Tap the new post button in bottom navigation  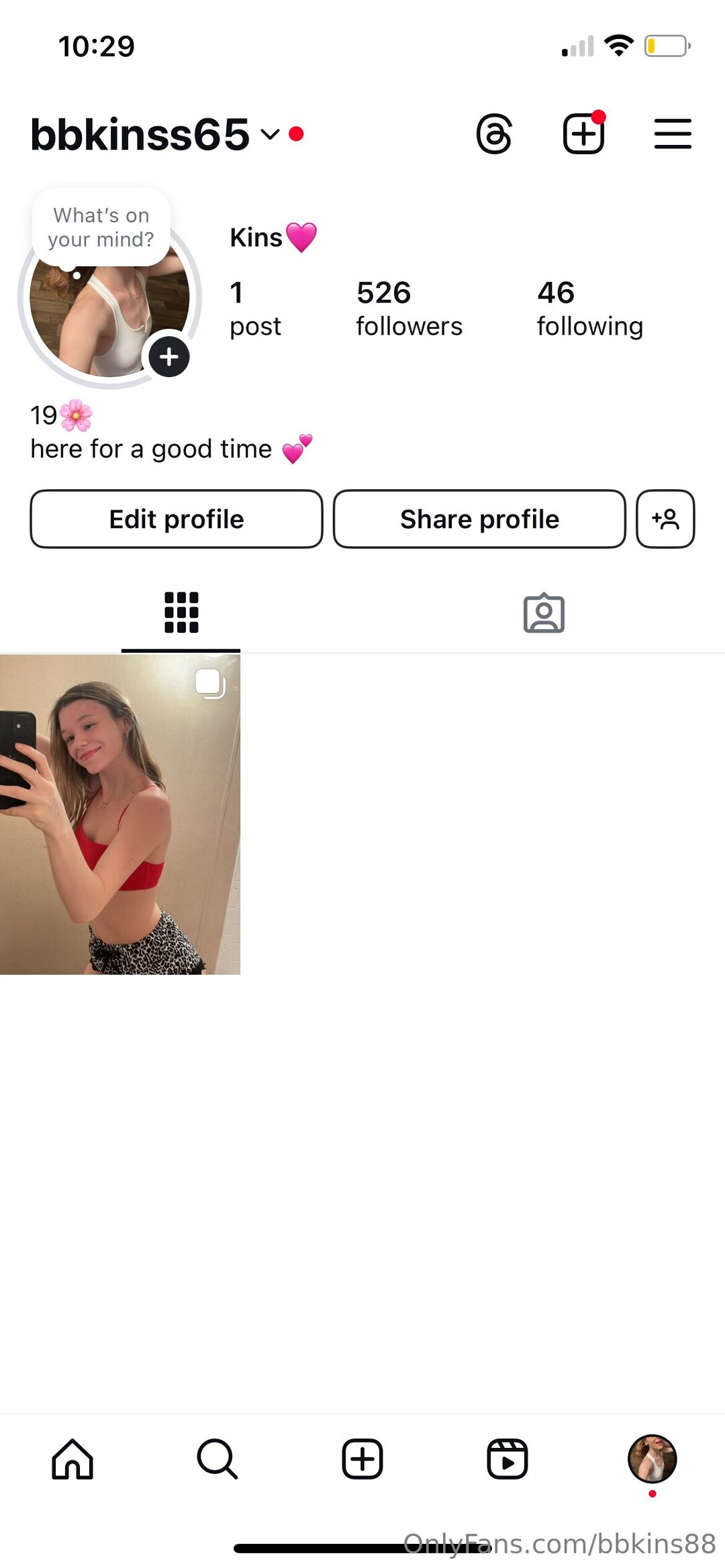tap(362, 1459)
